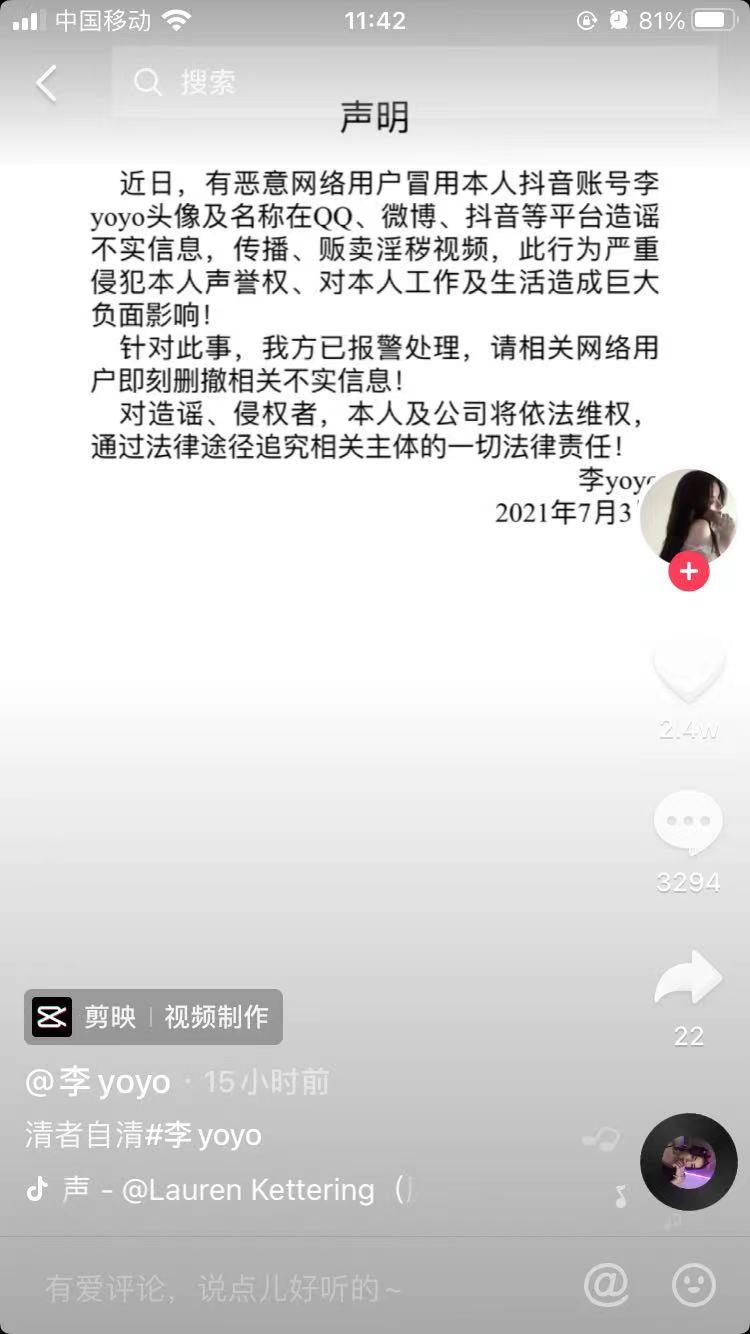Tap the search magnifier in the search bar
This screenshot has height=1334, width=750.
147,84
